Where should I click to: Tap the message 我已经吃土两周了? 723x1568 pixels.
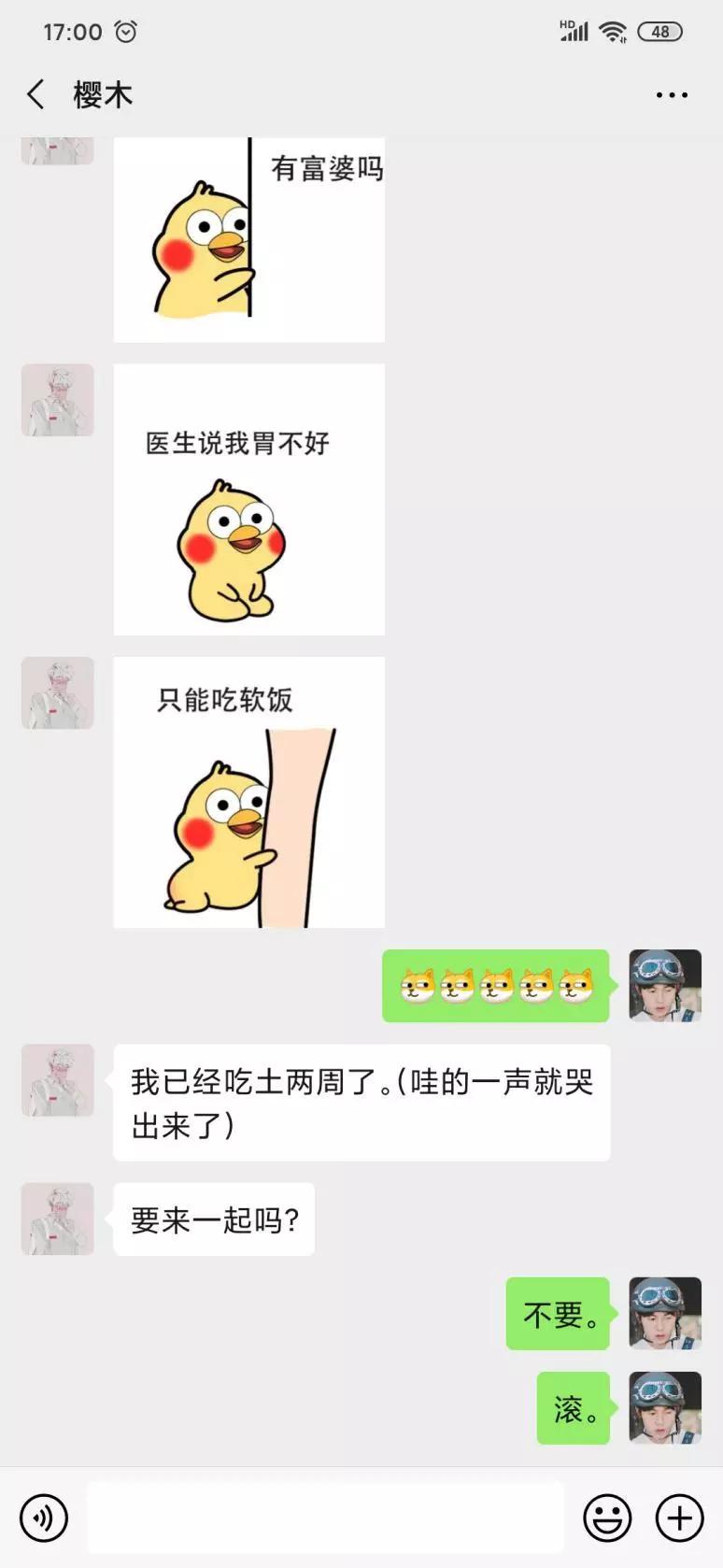click(x=362, y=1104)
